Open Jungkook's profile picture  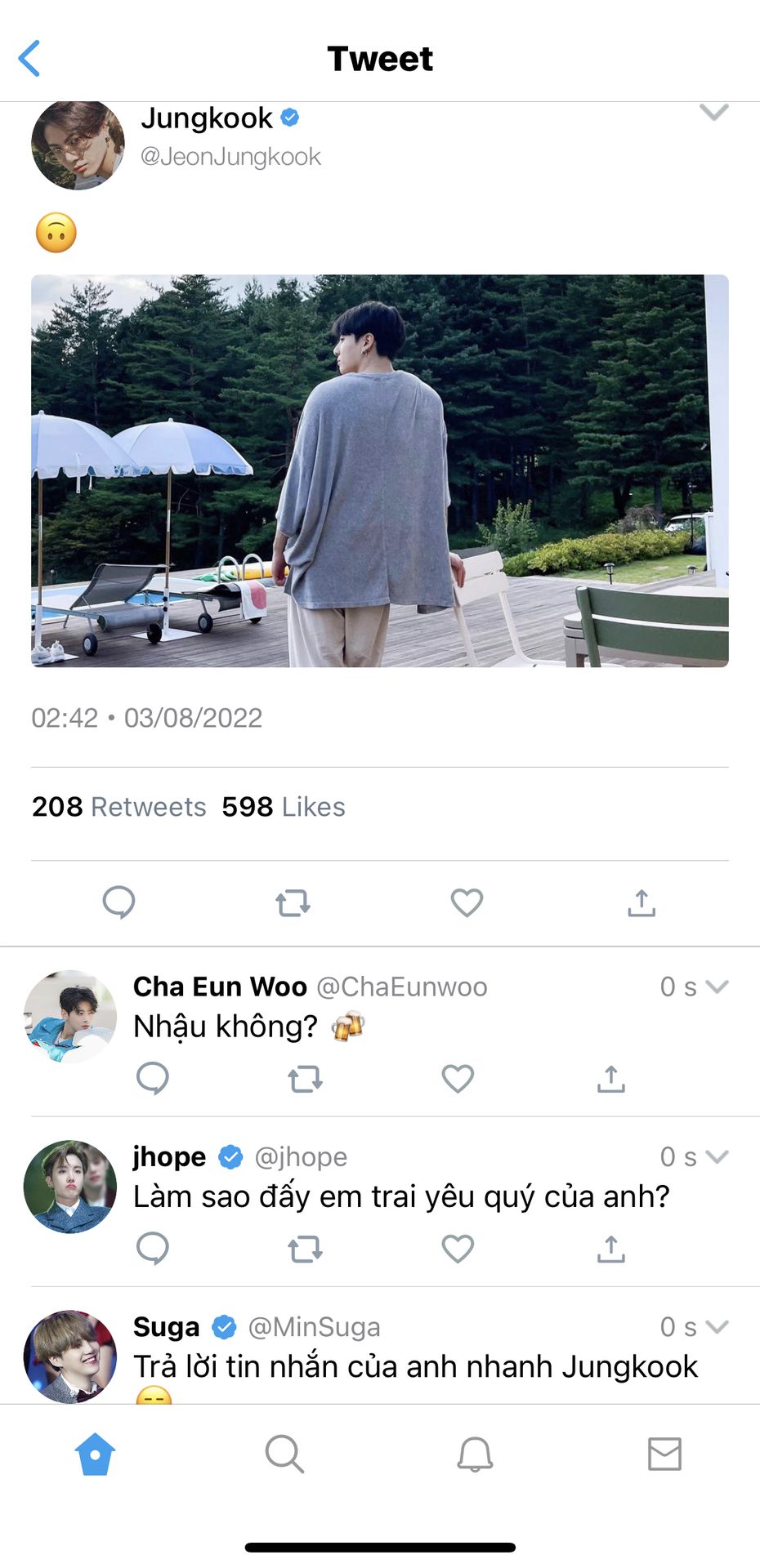(x=78, y=145)
